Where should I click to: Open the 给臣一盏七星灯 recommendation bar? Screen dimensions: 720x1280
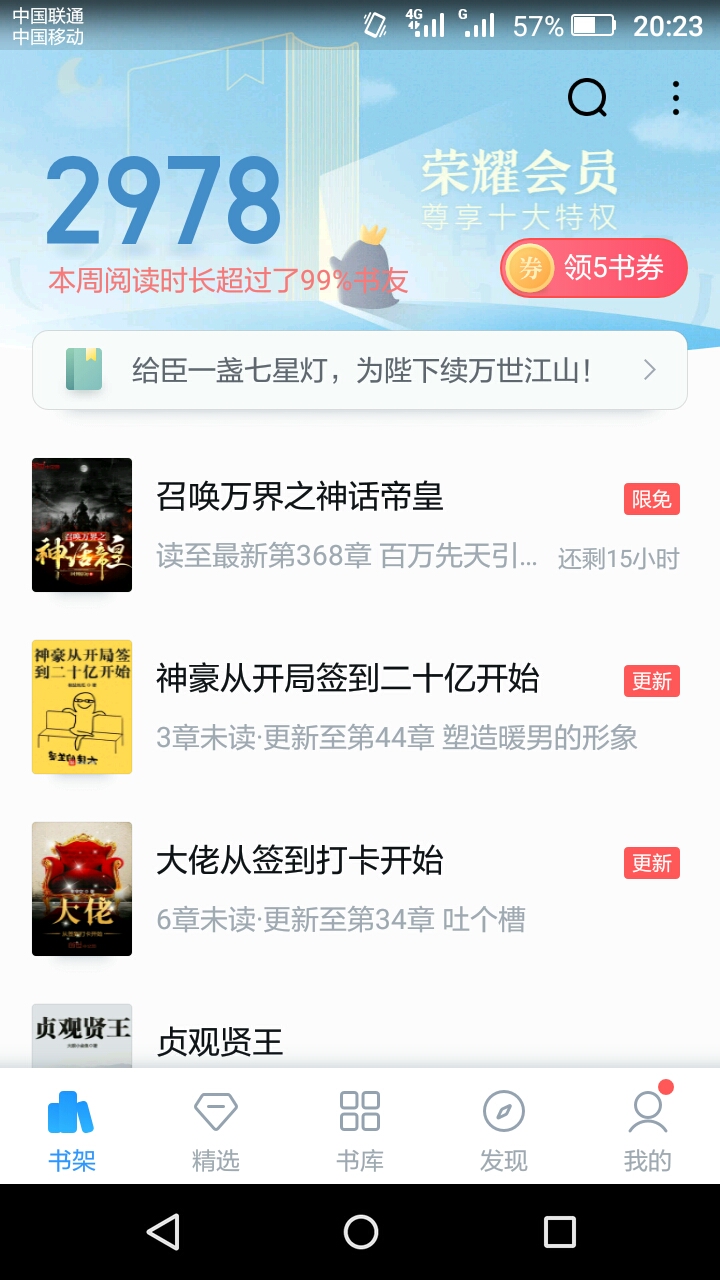360,370
